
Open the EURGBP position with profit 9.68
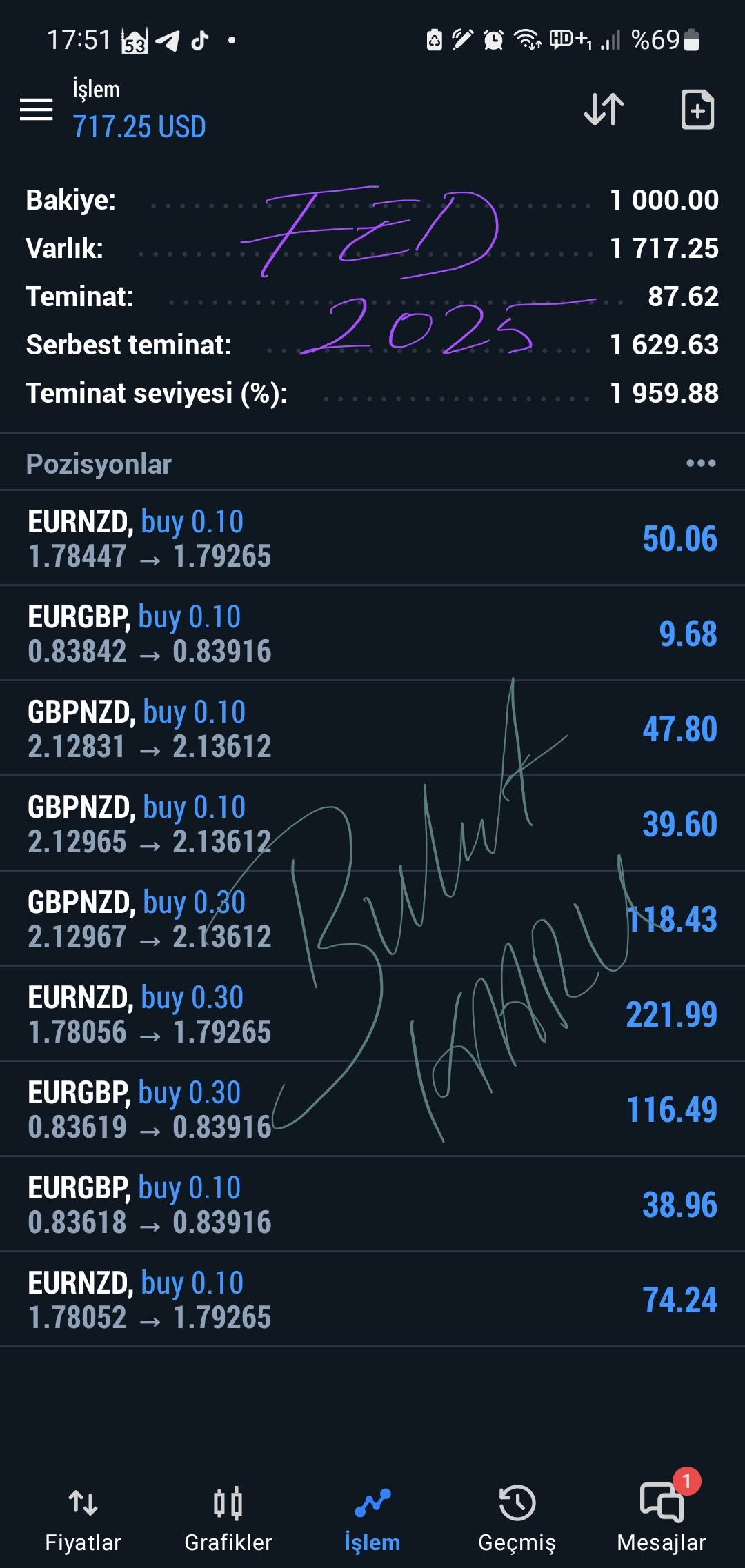372,634
